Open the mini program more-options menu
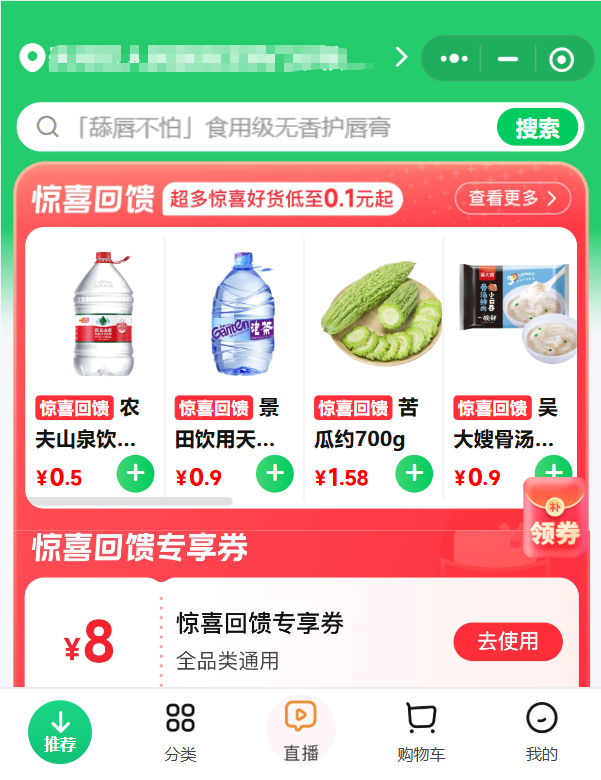 [x=454, y=59]
